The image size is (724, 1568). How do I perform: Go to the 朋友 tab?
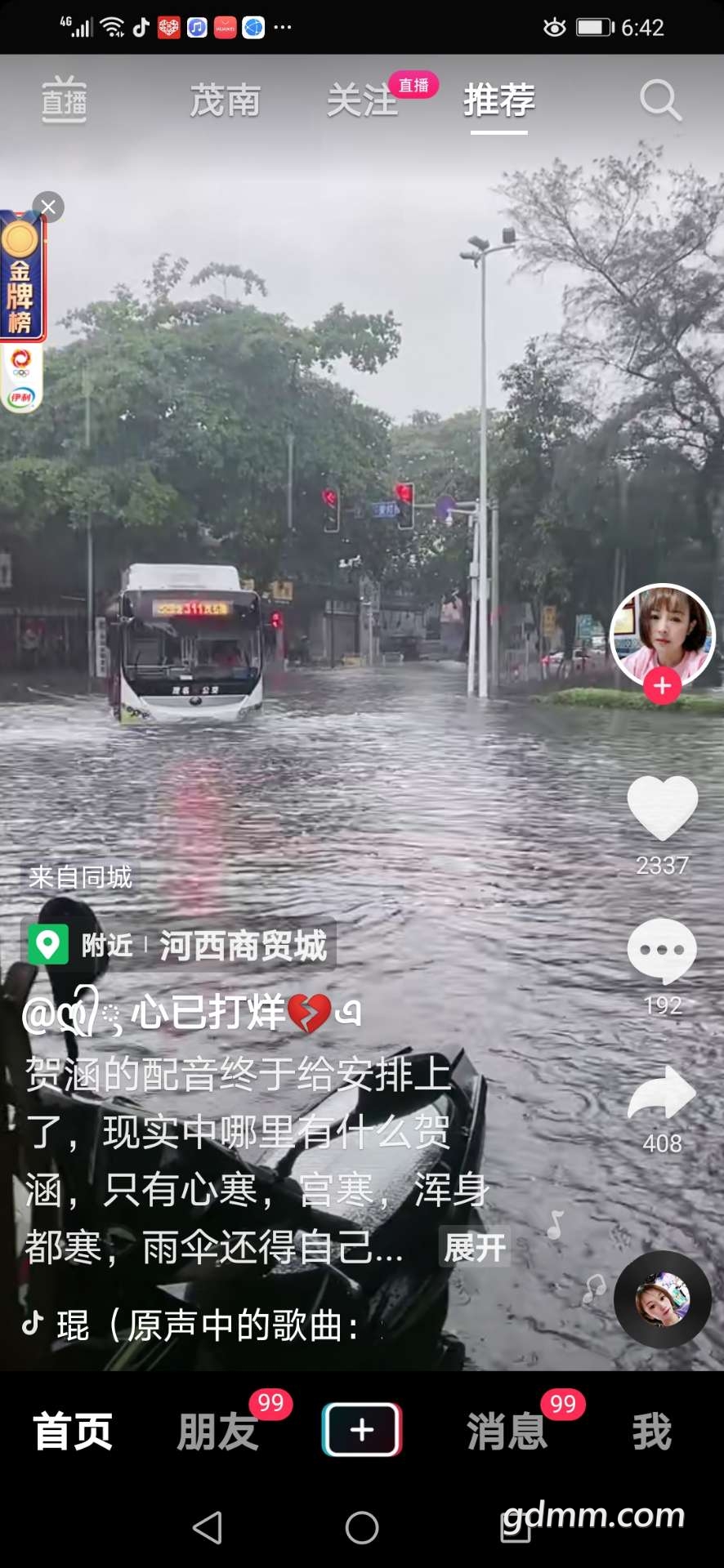(x=217, y=1432)
